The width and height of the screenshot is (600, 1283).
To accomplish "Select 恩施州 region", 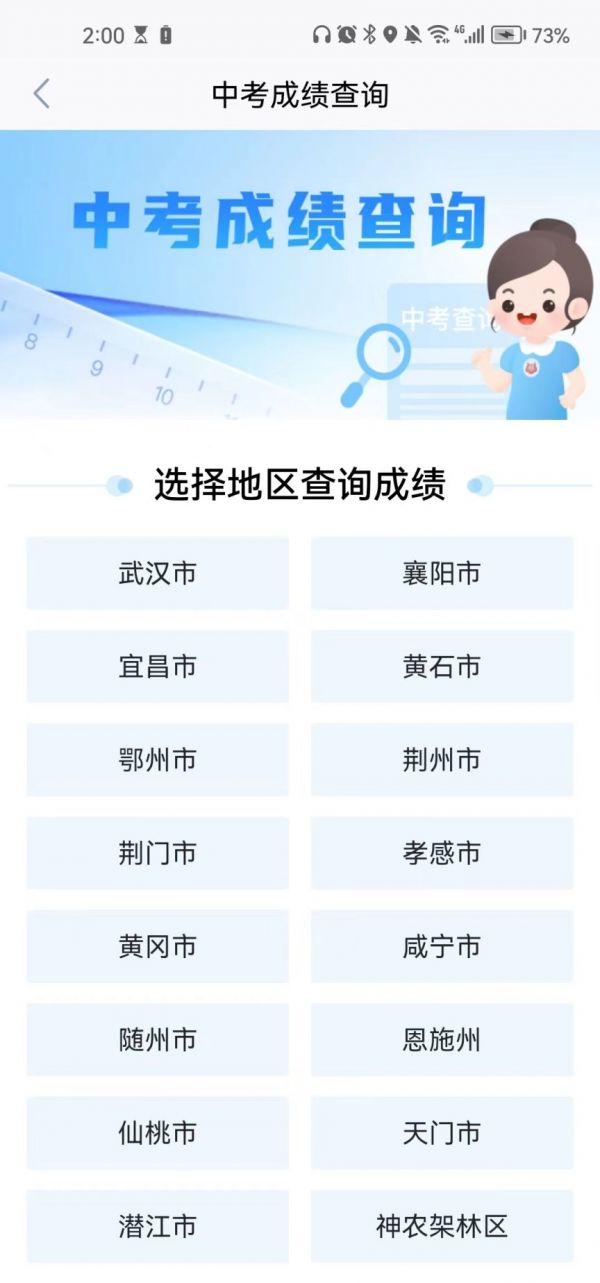I will click(442, 1040).
